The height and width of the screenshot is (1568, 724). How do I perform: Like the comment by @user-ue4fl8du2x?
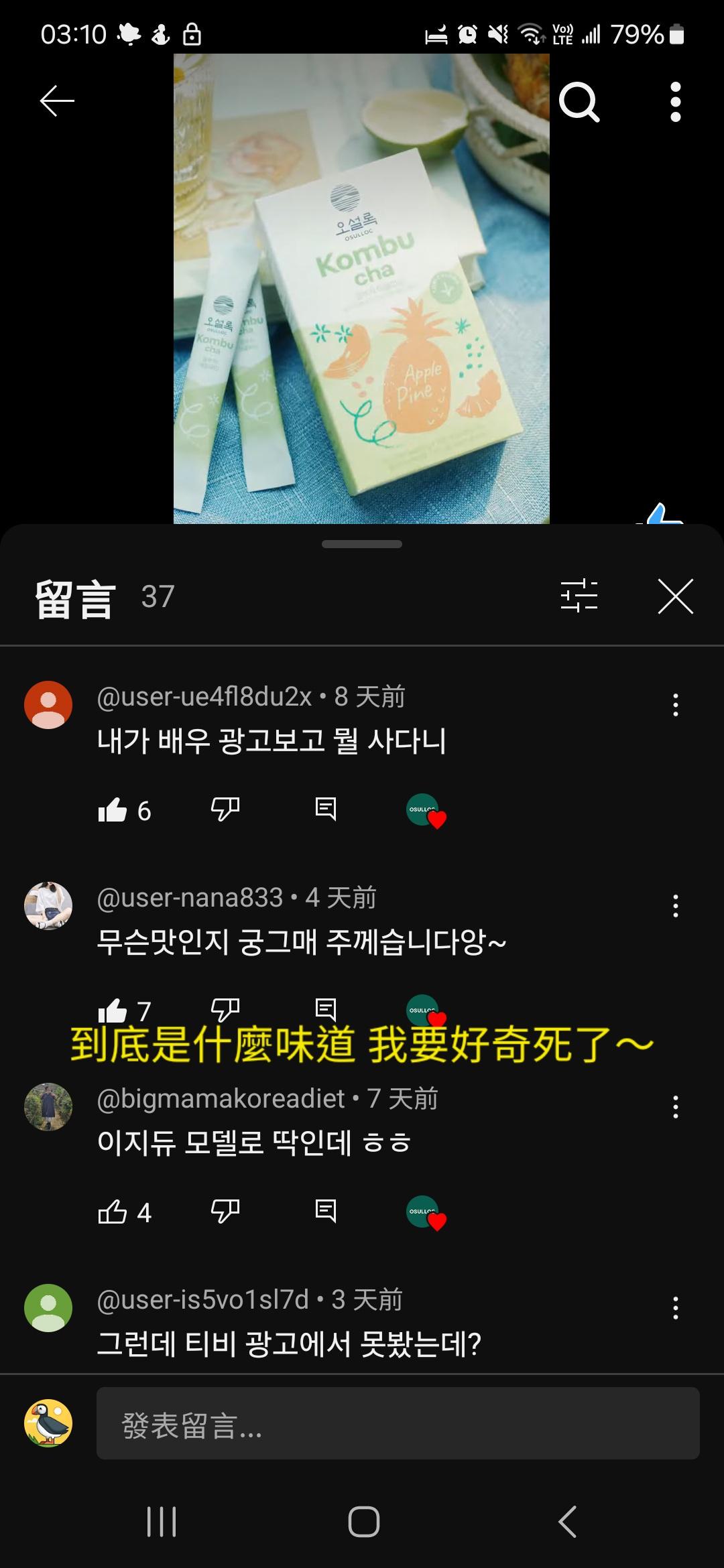click(113, 810)
